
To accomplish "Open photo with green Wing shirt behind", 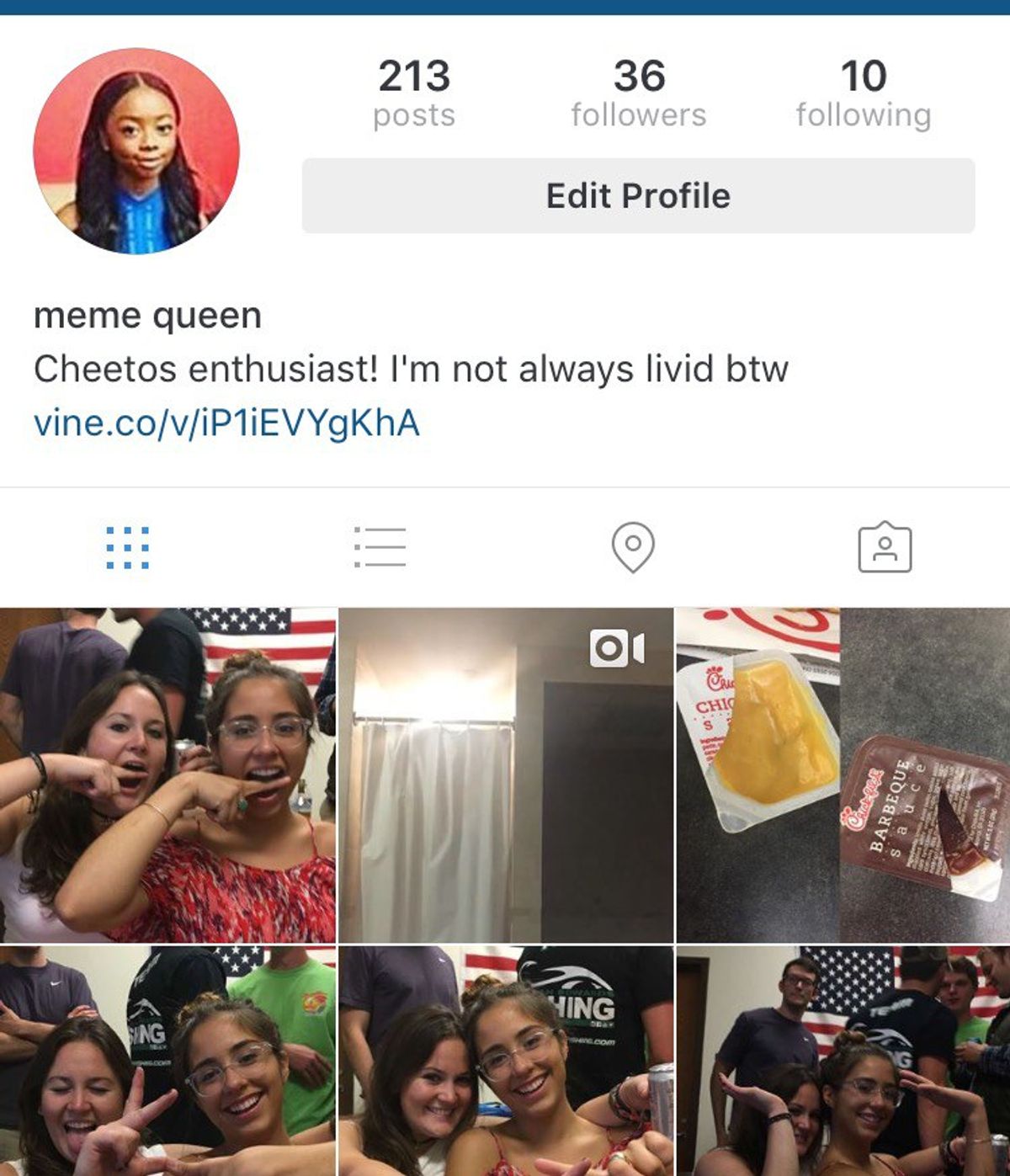I will 505,1061.
